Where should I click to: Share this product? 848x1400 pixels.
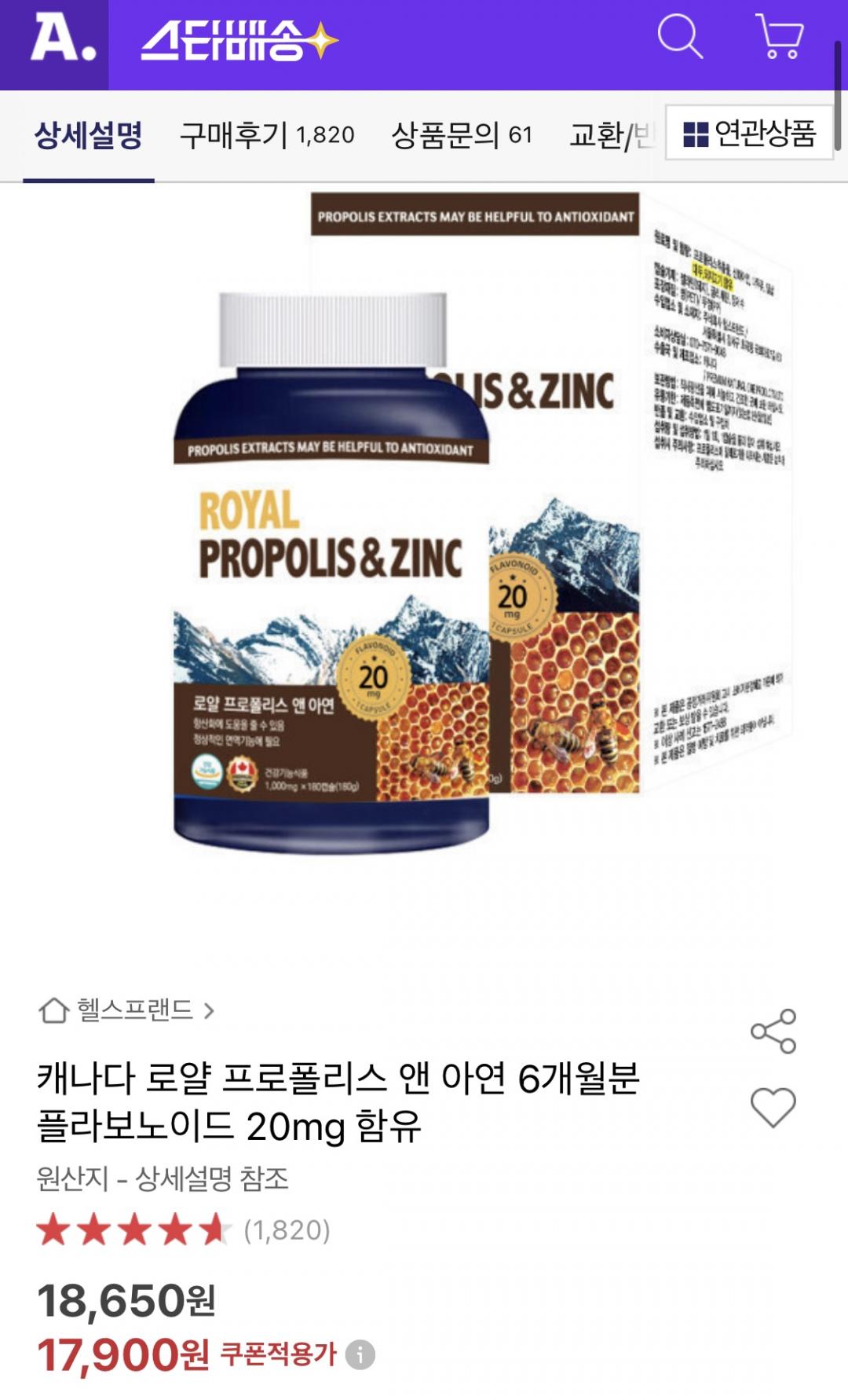coord(773,1031)
